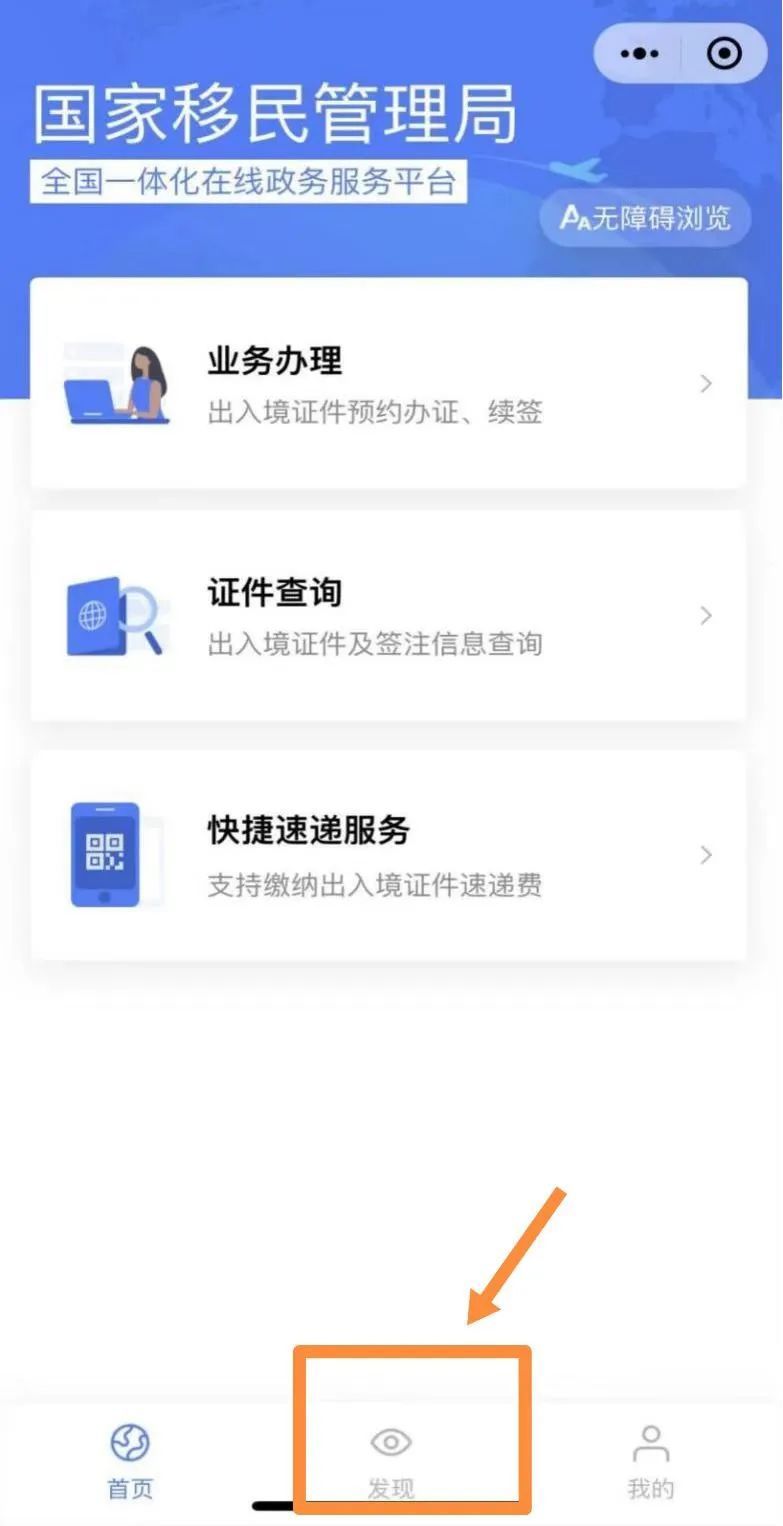Switch to the 发现 tab
The image size is (783, 1526).
391,1461
